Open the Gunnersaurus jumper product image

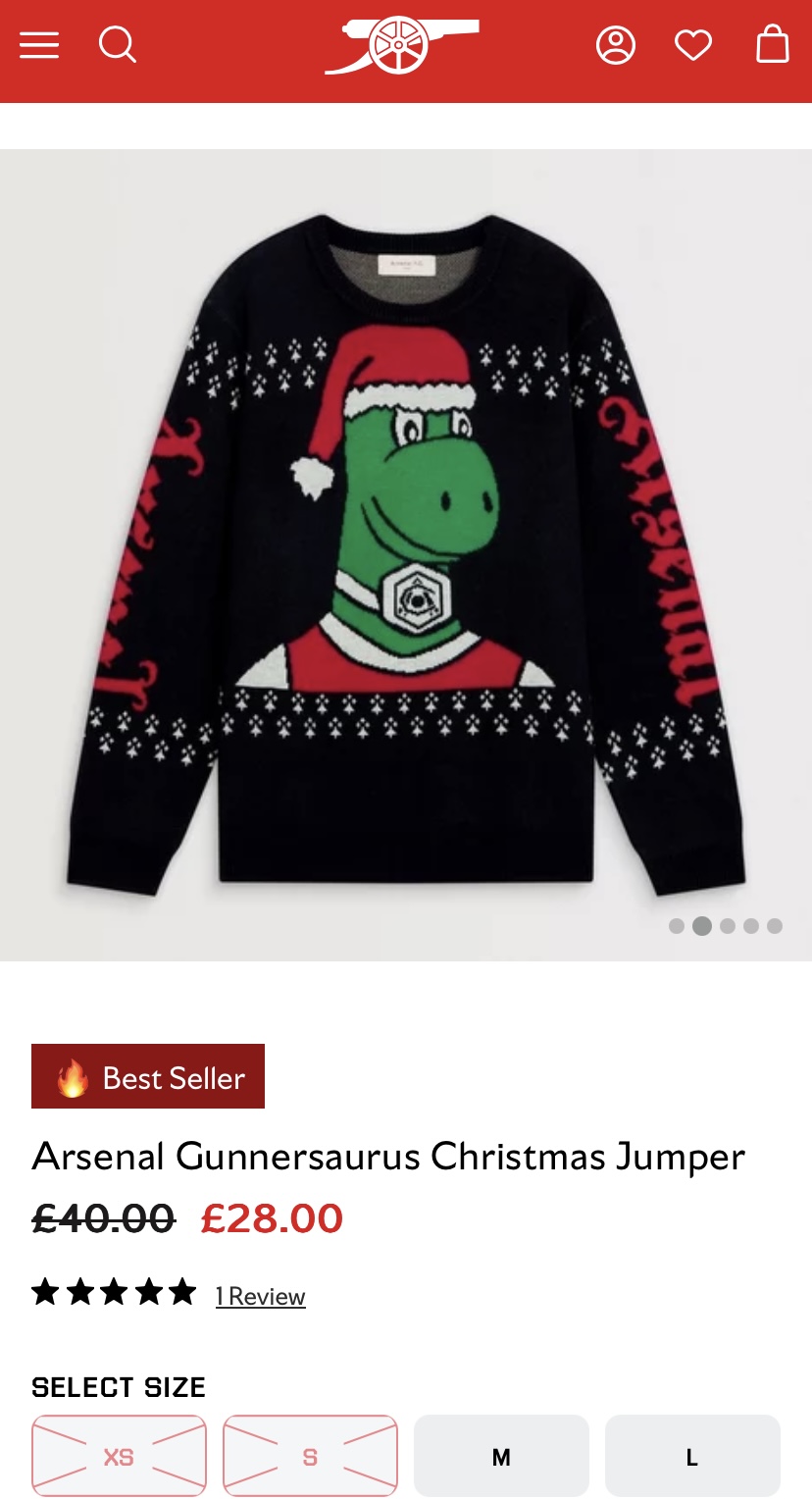406,555
